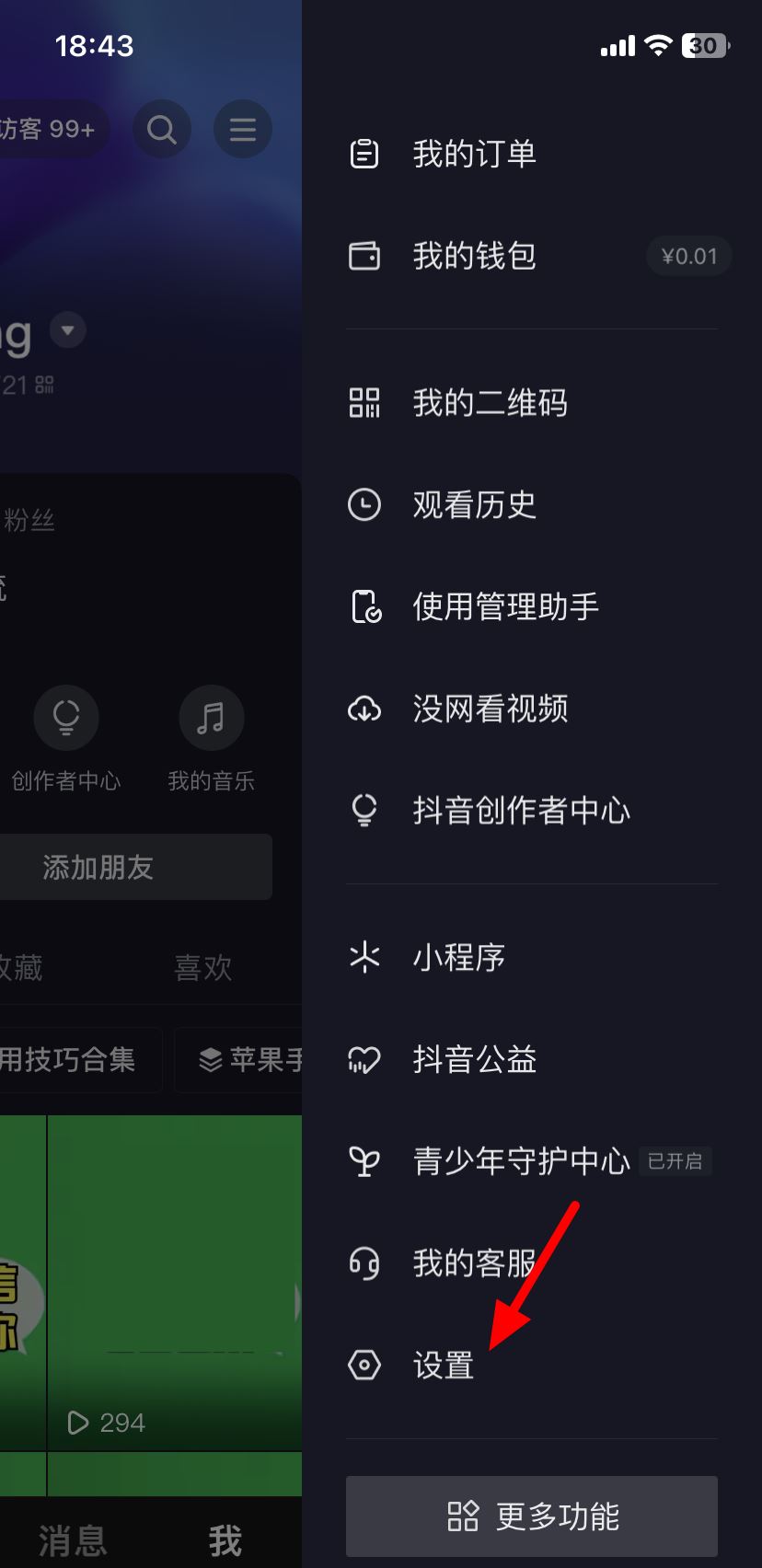
Task: Switch to the 我 bottom tab
Action: [x=225, y=1540]
